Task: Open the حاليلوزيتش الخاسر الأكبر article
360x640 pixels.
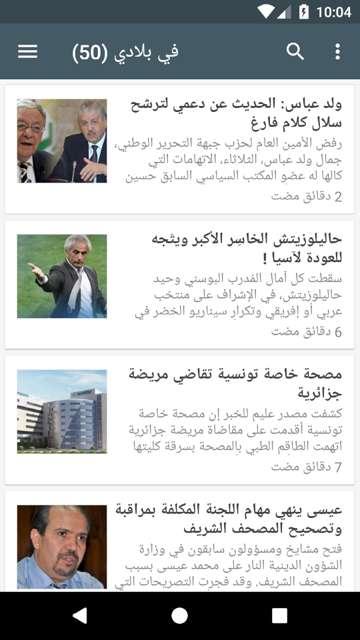Action: [x=180, y=284]
